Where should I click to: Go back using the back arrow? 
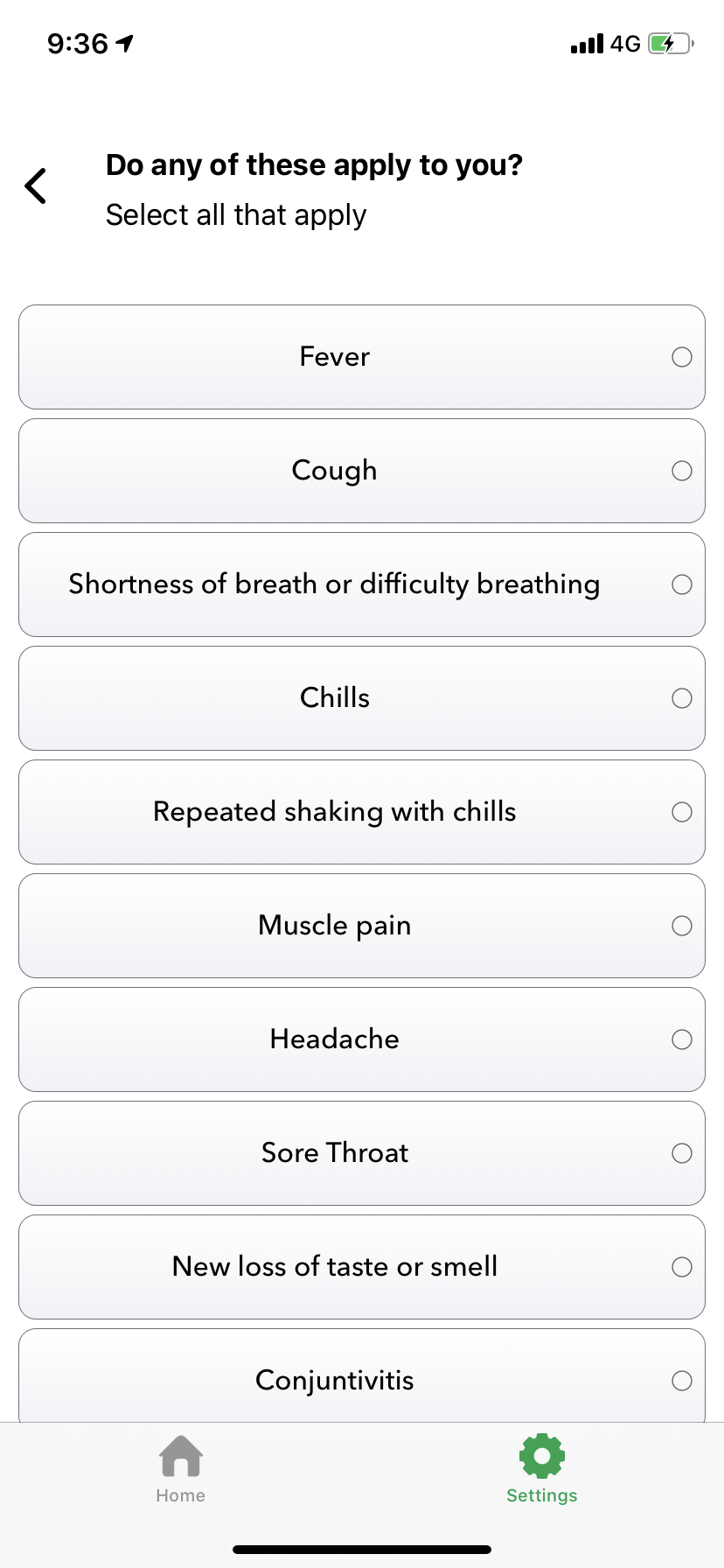pyautogui.click(x=36, y=185)
